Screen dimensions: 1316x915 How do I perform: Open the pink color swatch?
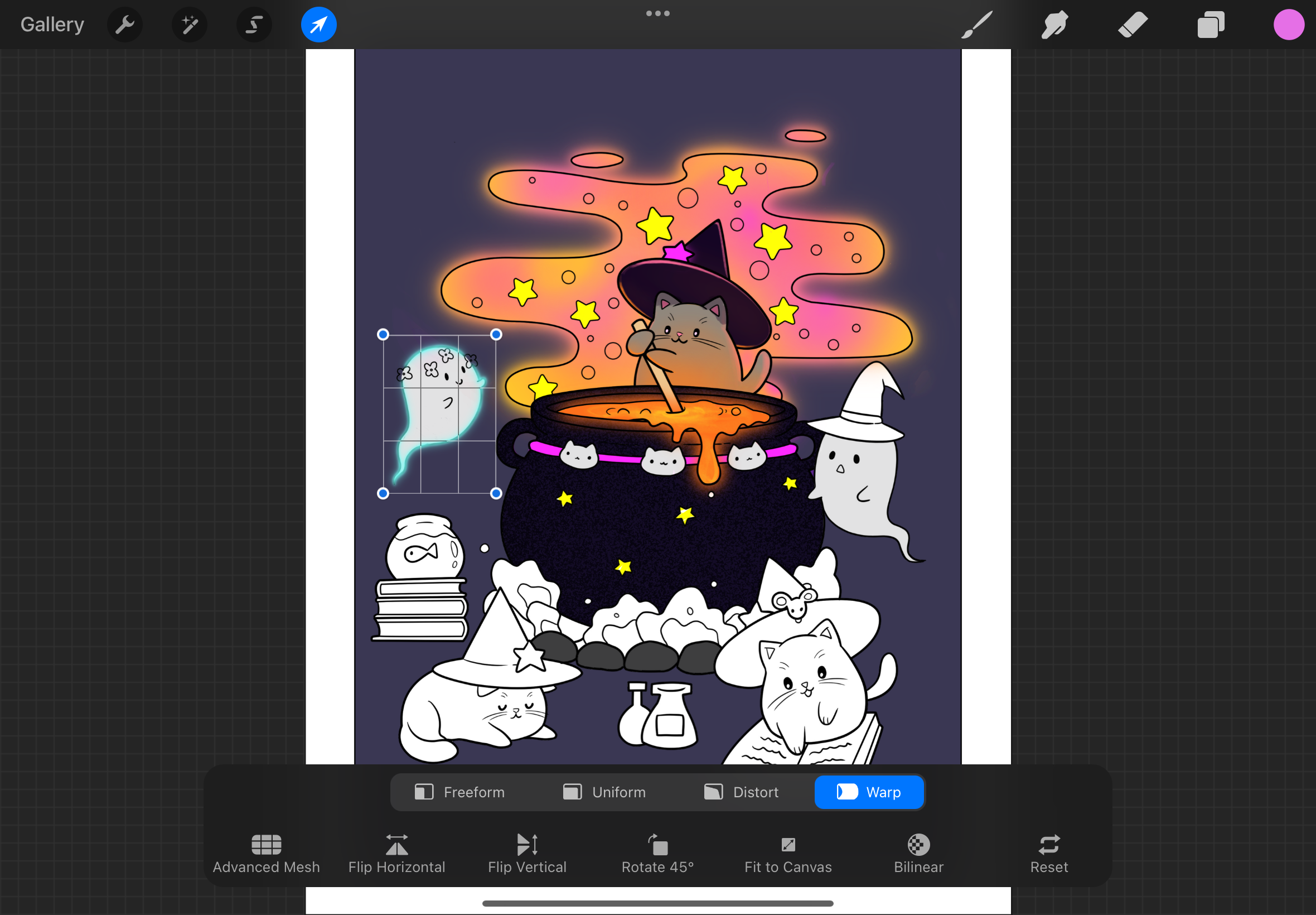tap(1289, 25)
